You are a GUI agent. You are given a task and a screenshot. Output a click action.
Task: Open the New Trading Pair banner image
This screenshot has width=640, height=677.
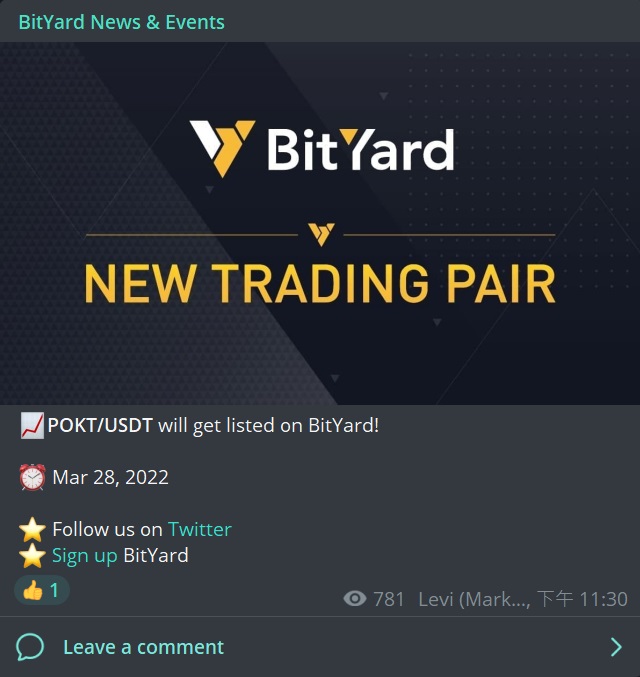point(320,223)
